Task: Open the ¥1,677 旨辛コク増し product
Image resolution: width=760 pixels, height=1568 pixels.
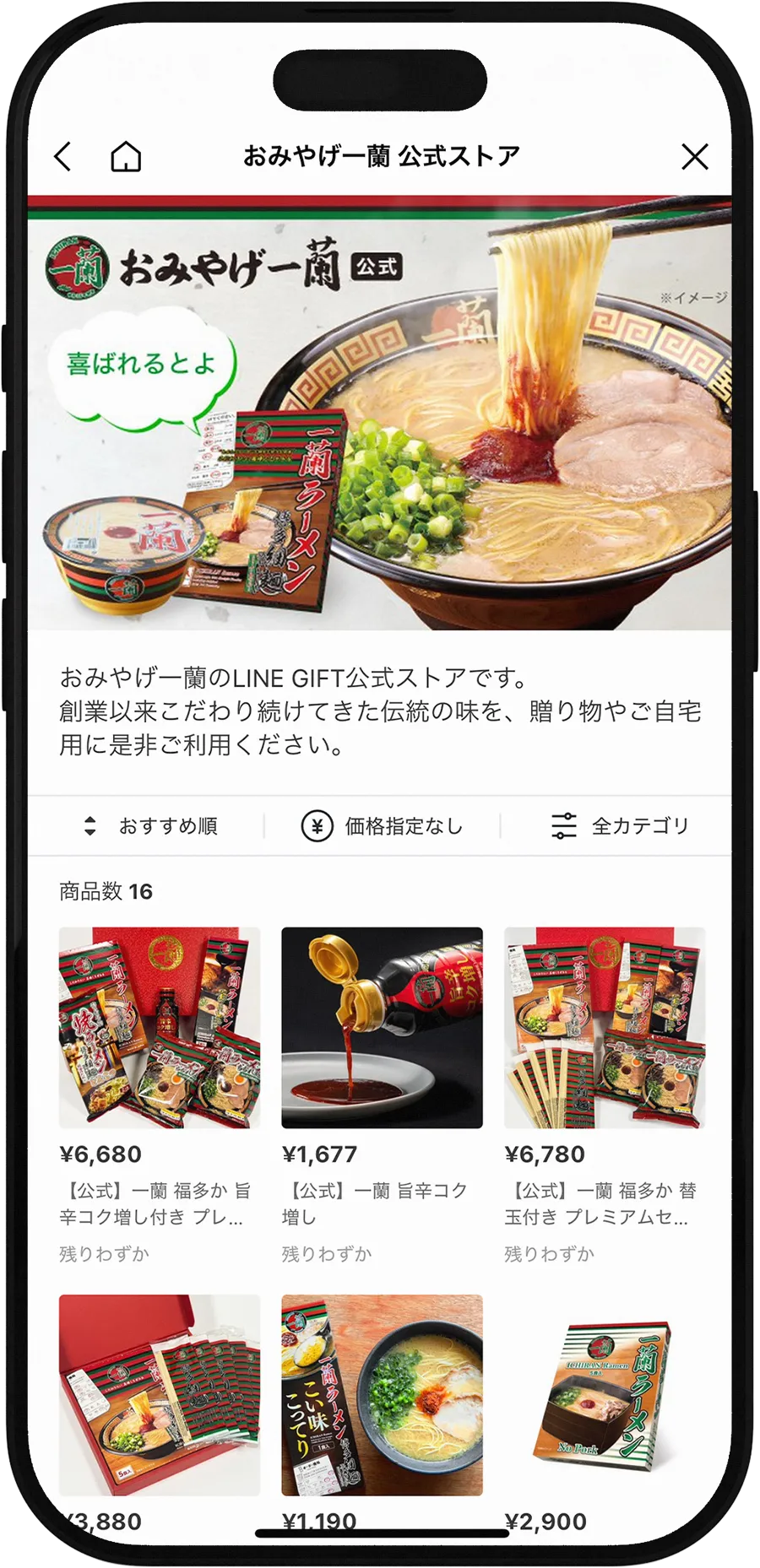Action: click(x=382, y=1028)
